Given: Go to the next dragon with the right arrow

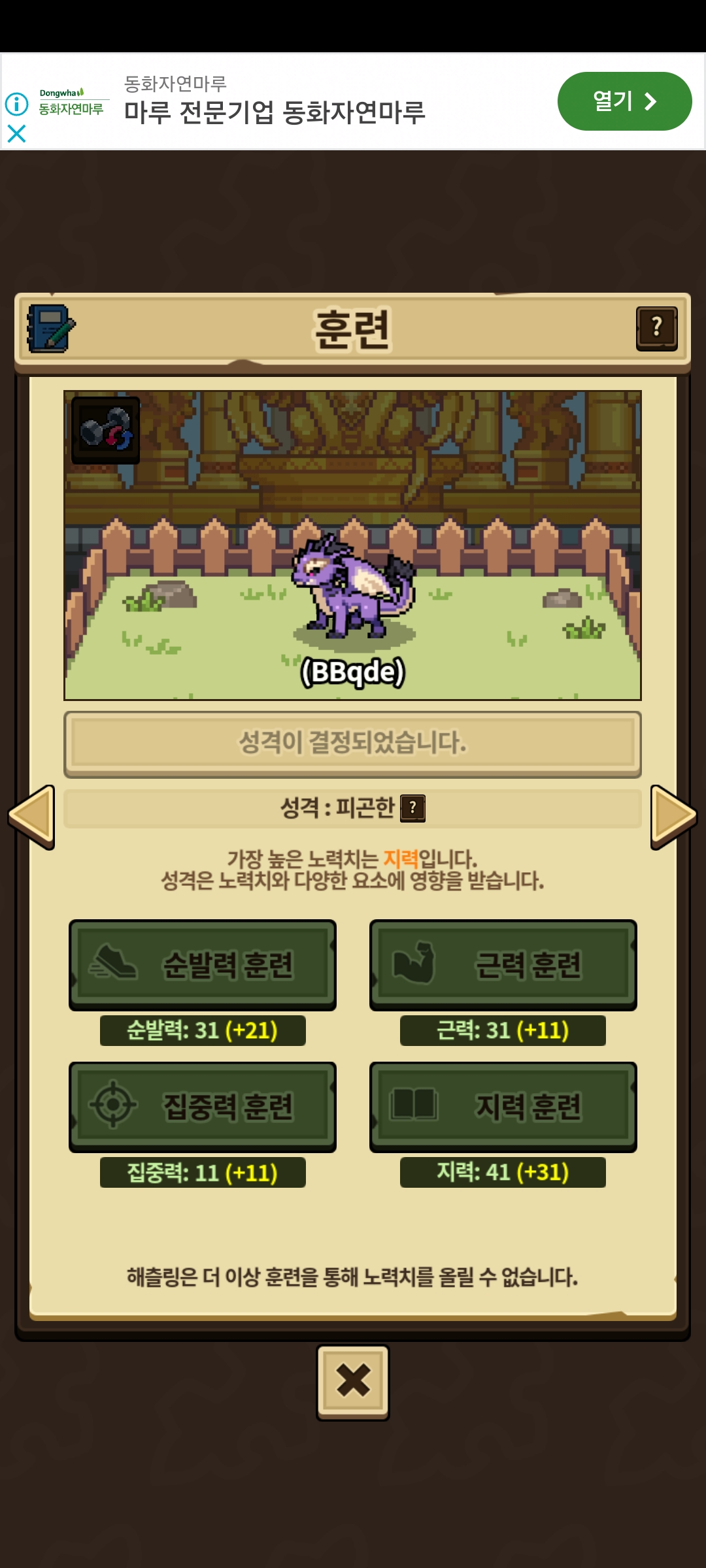Looking at the screenshot, I should click(674, 817).
